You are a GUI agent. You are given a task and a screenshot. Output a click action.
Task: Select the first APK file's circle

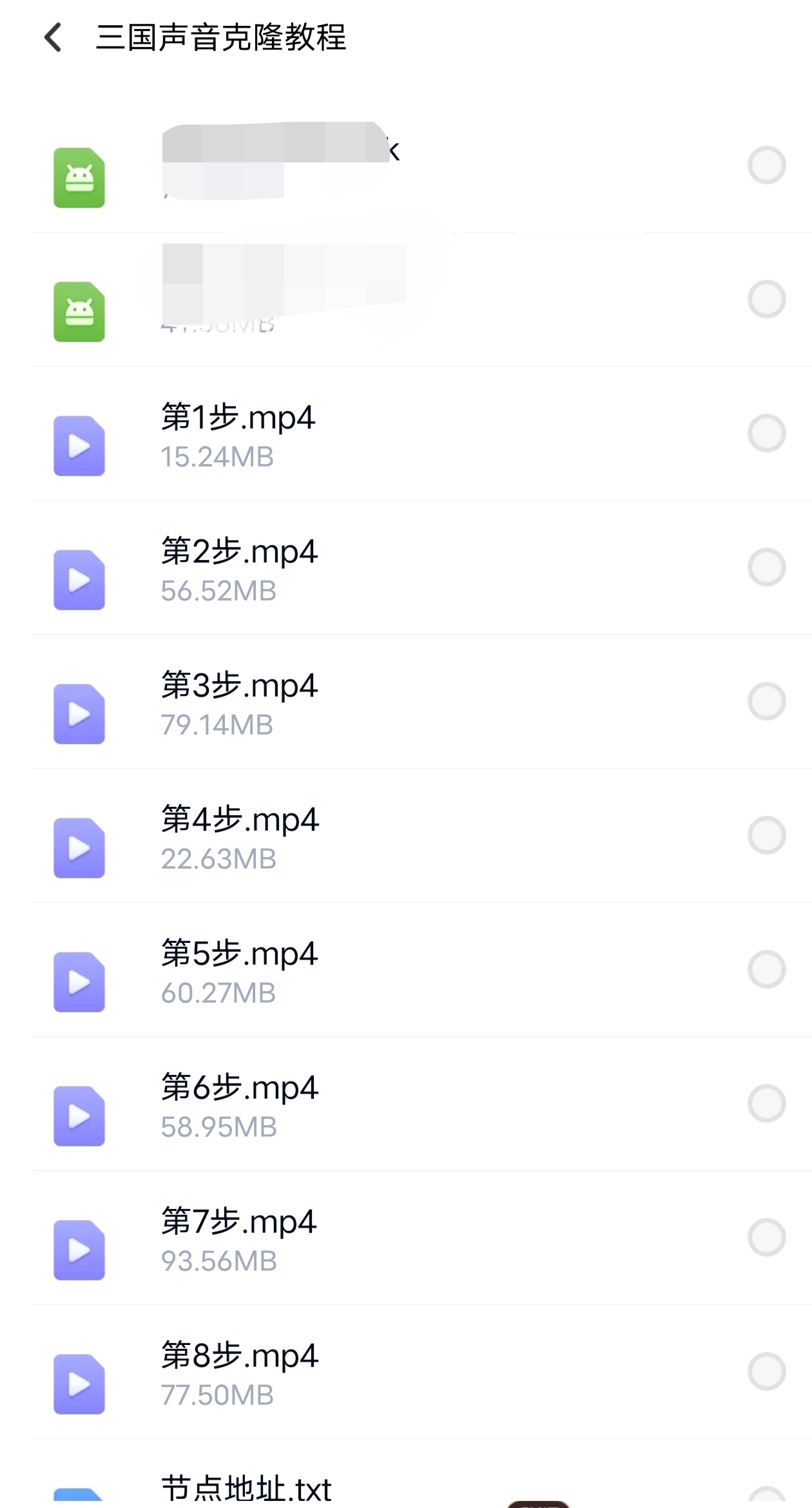click(x=766, y=166)
